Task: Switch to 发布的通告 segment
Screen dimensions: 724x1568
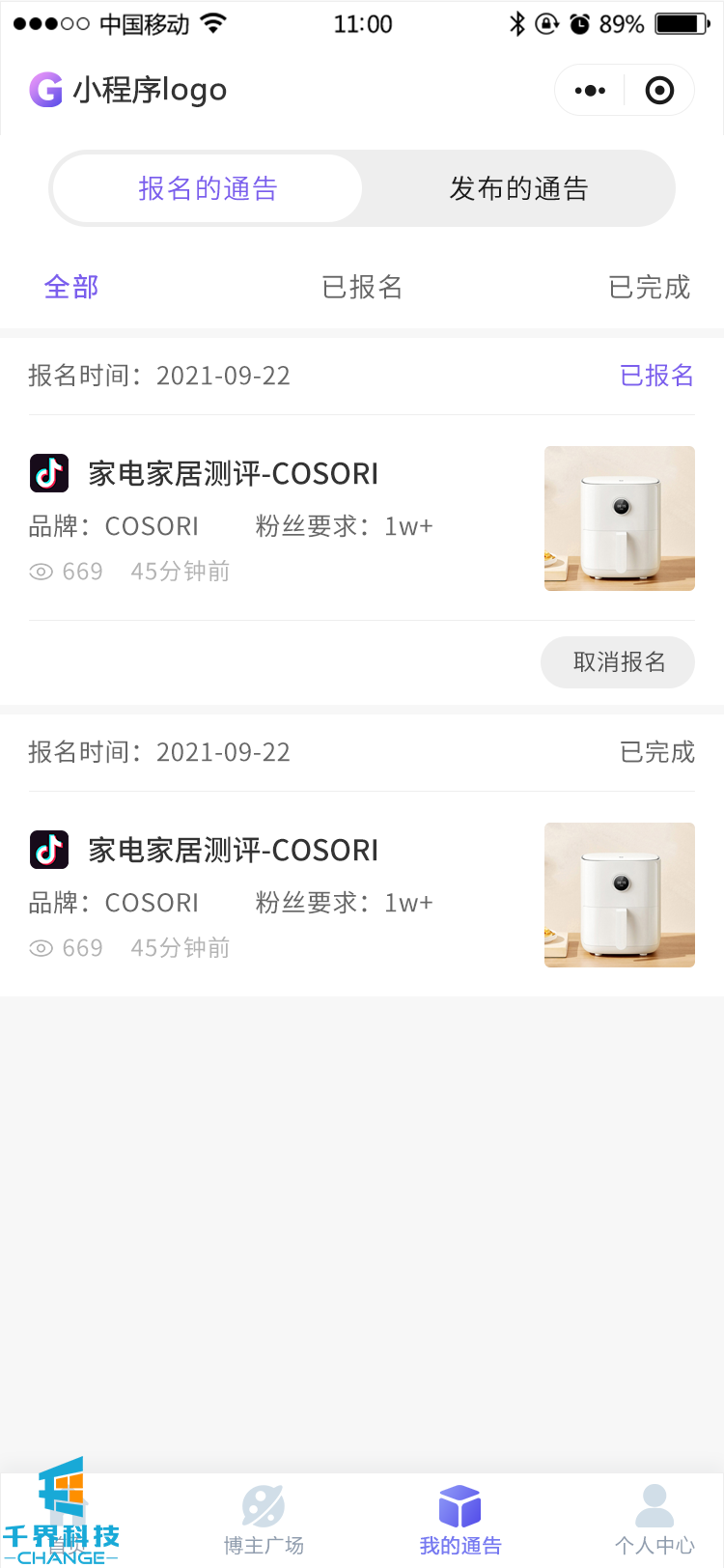Action: [518, 189]
